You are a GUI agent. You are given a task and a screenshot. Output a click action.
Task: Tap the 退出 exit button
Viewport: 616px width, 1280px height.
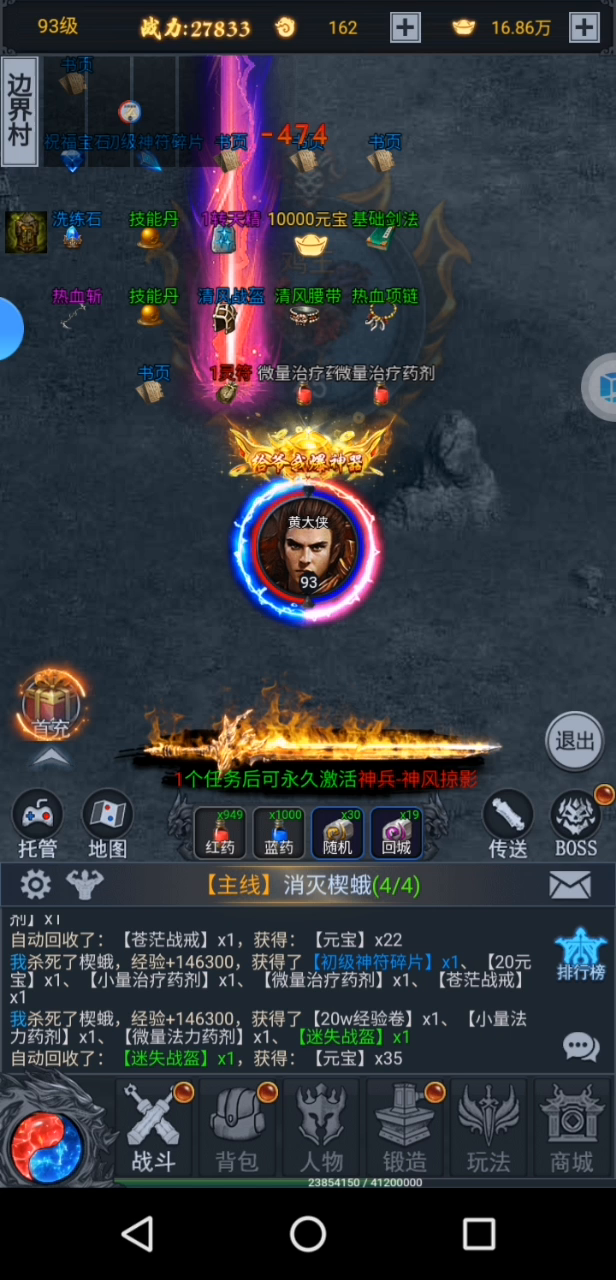575,741
